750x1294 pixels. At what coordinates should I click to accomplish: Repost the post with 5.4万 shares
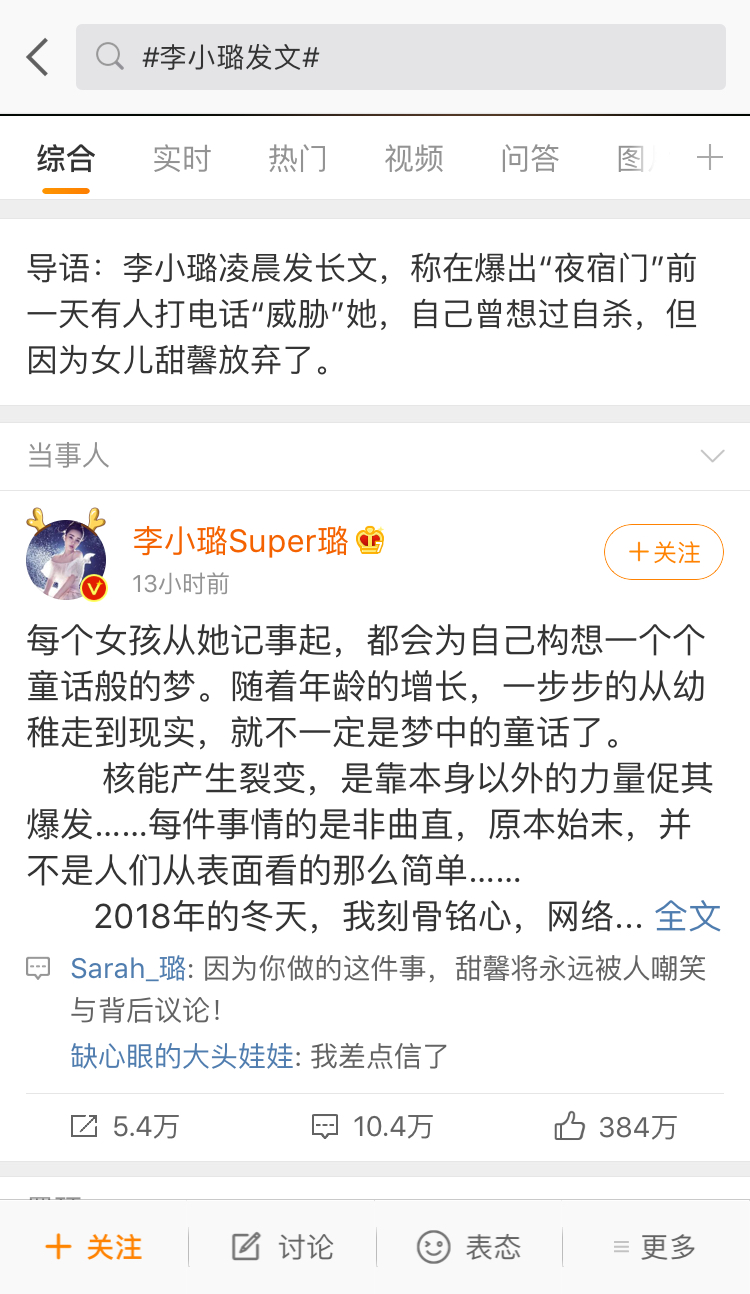tap(125, 1127)
